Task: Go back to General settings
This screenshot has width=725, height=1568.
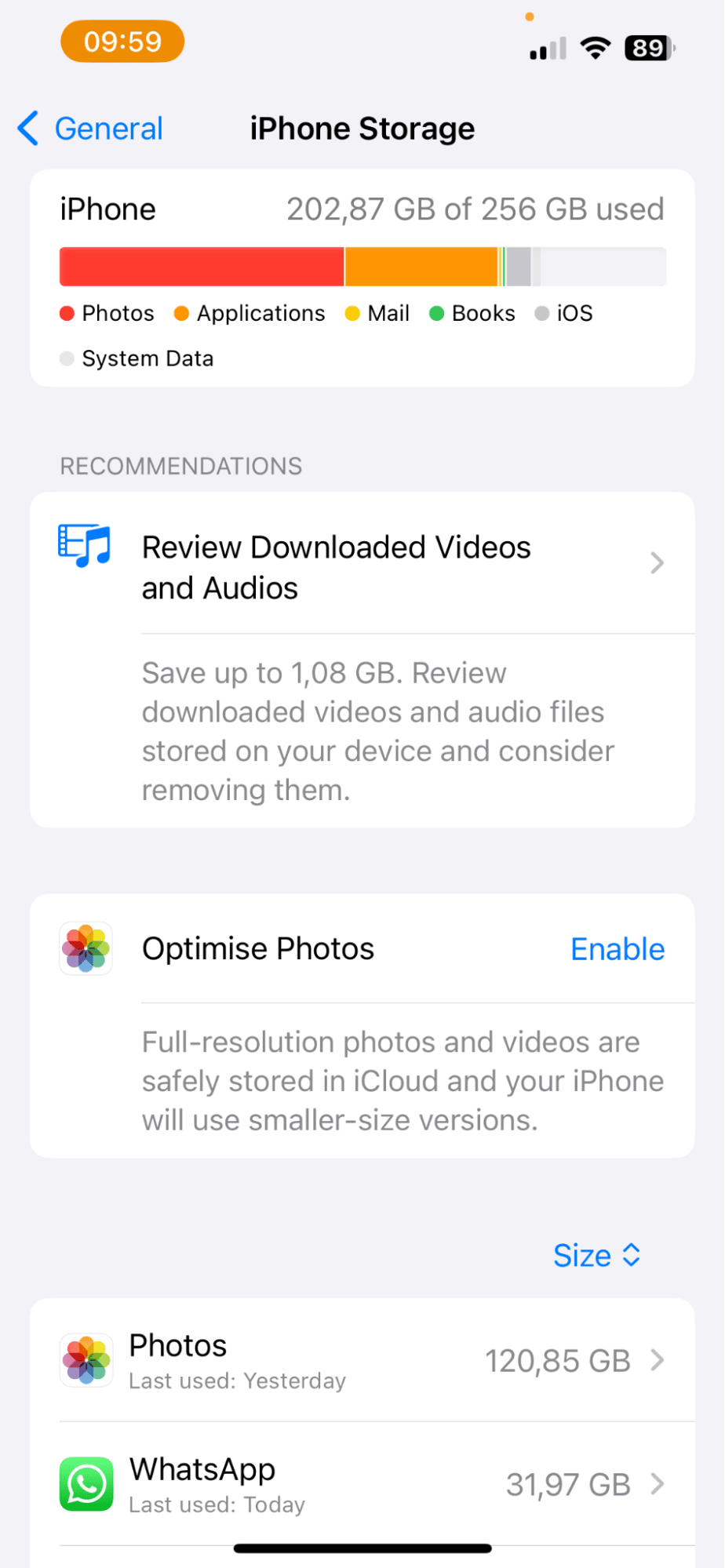Action: point(91,129)
